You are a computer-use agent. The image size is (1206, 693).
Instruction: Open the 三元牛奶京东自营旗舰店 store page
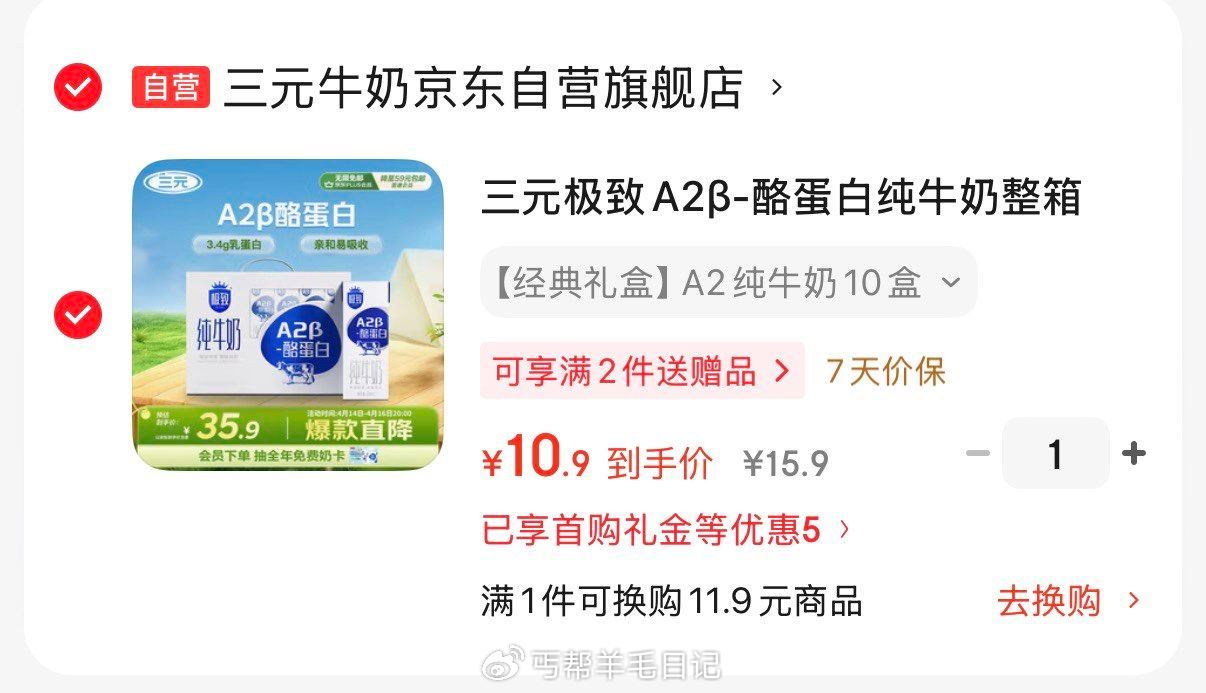pos(484,88)
